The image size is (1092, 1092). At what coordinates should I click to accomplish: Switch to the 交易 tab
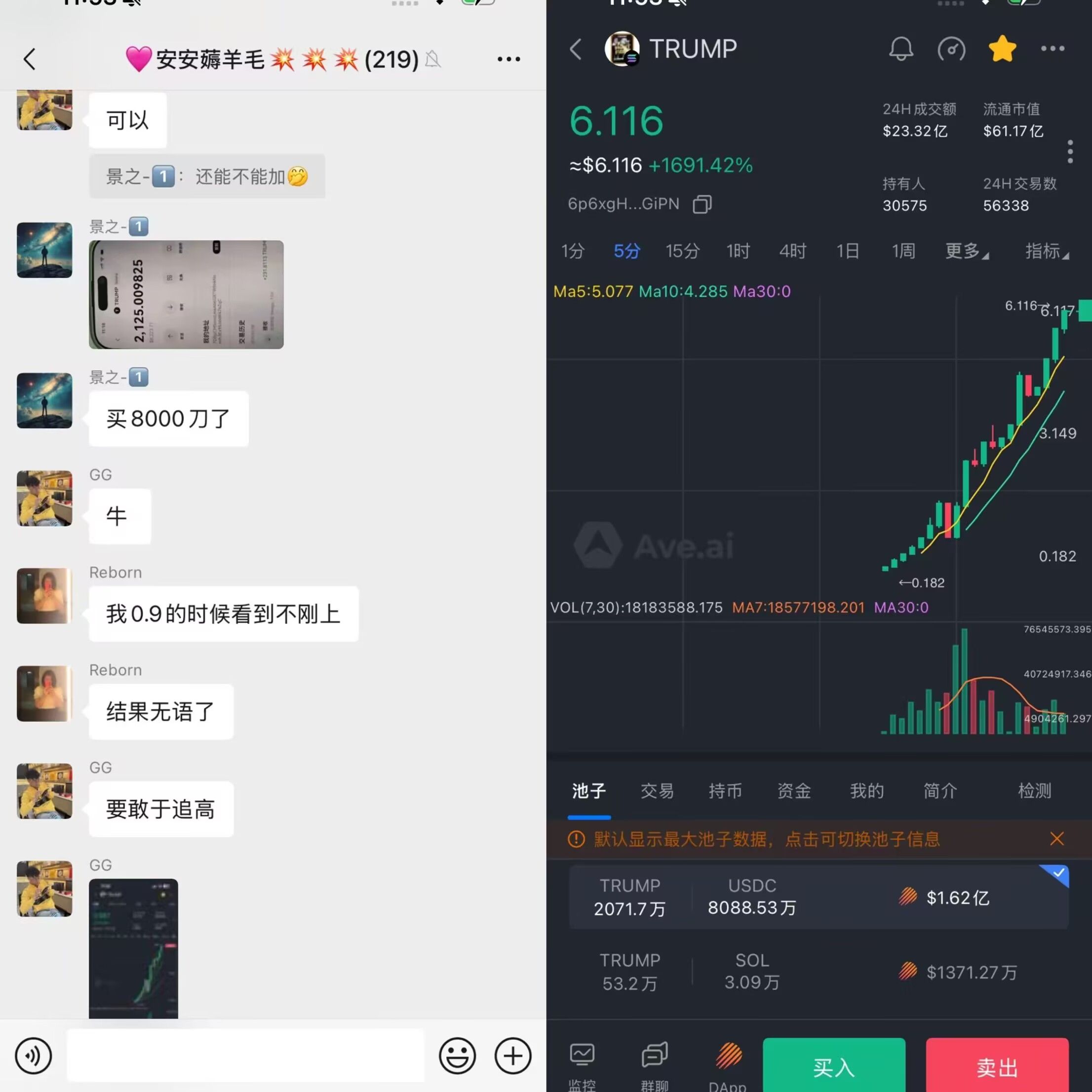657,791
